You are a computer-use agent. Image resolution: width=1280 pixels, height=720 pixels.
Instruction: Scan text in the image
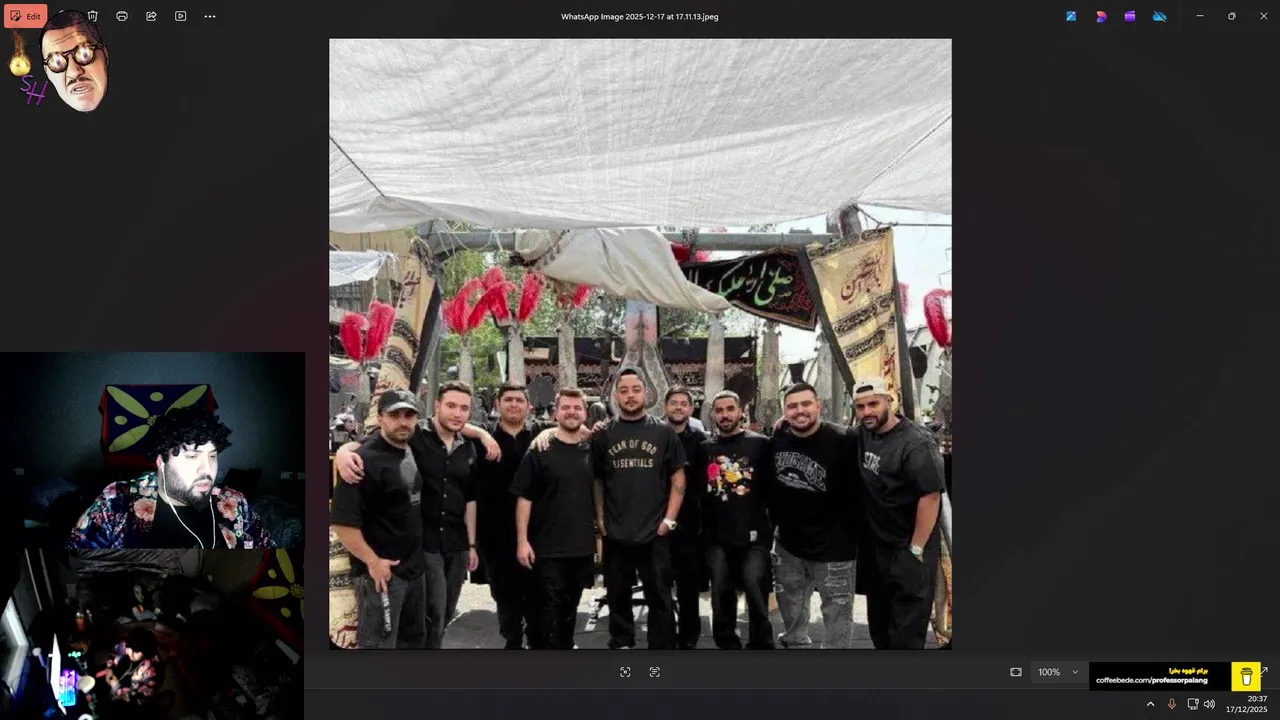(654, 672)
